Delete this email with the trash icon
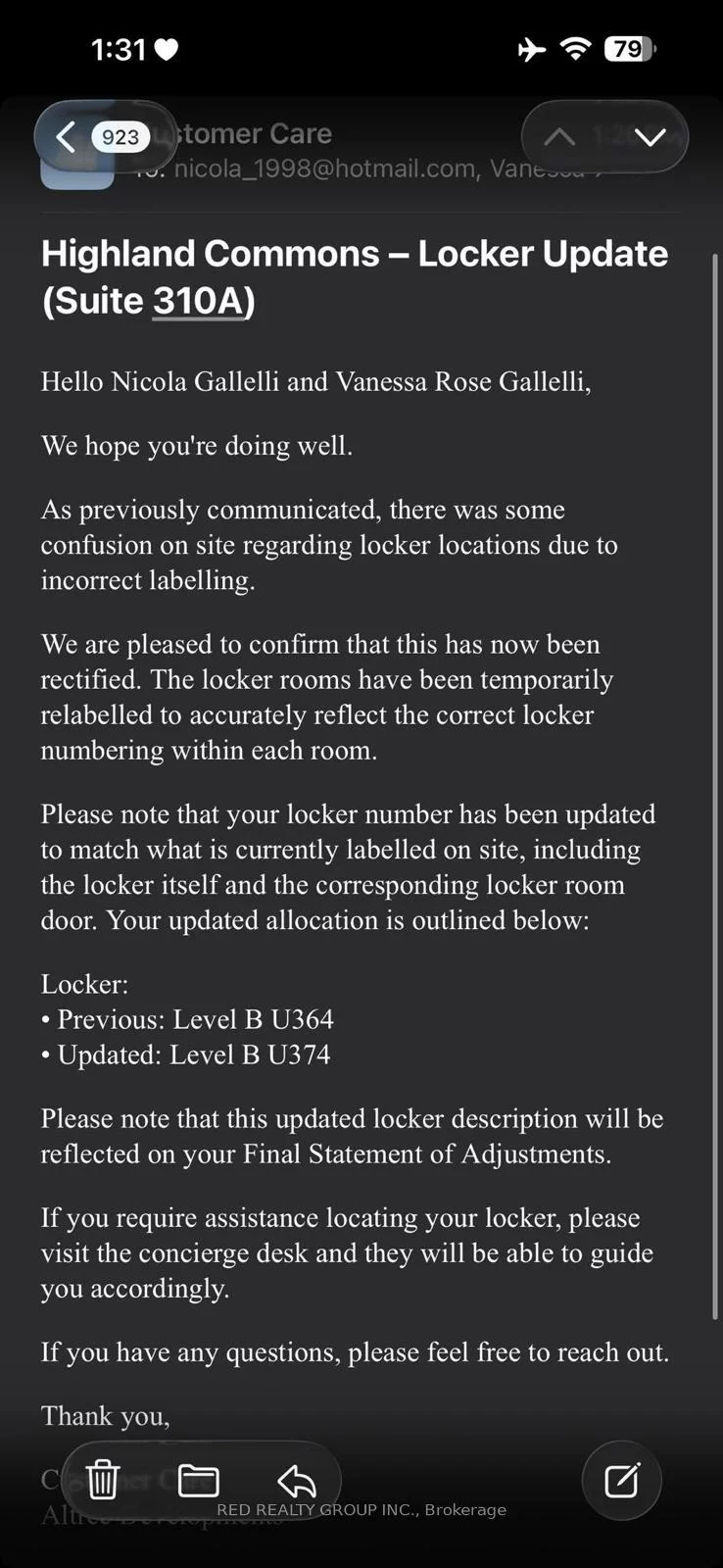The image size is (723, 1568). tap(103, 1480)
